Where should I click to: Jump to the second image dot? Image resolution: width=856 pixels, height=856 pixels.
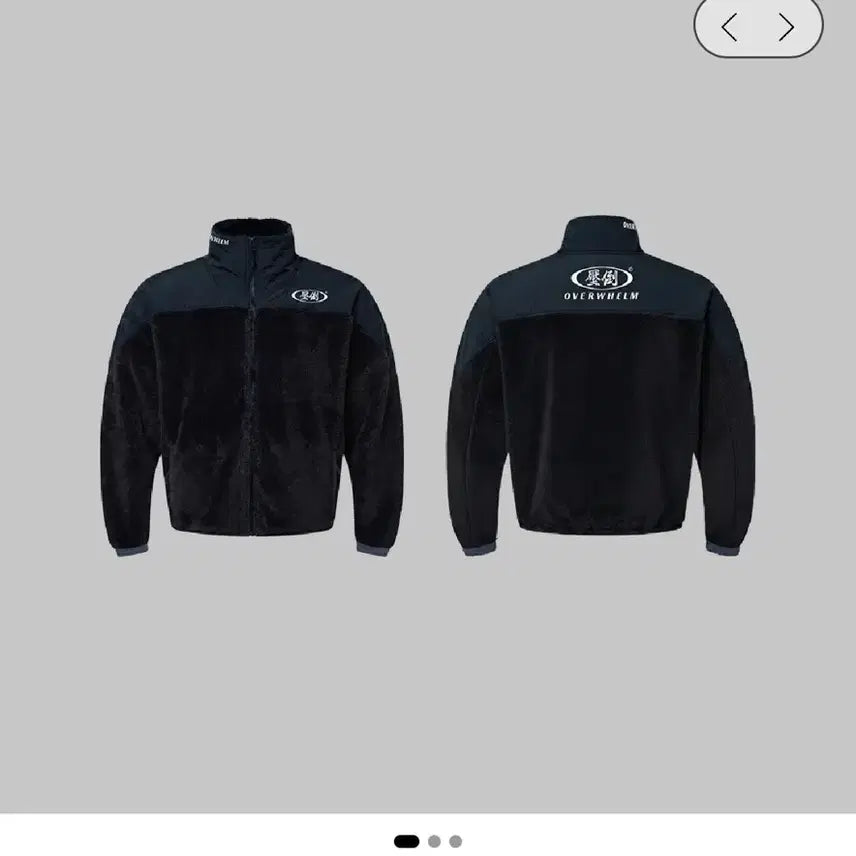point(434,841)
